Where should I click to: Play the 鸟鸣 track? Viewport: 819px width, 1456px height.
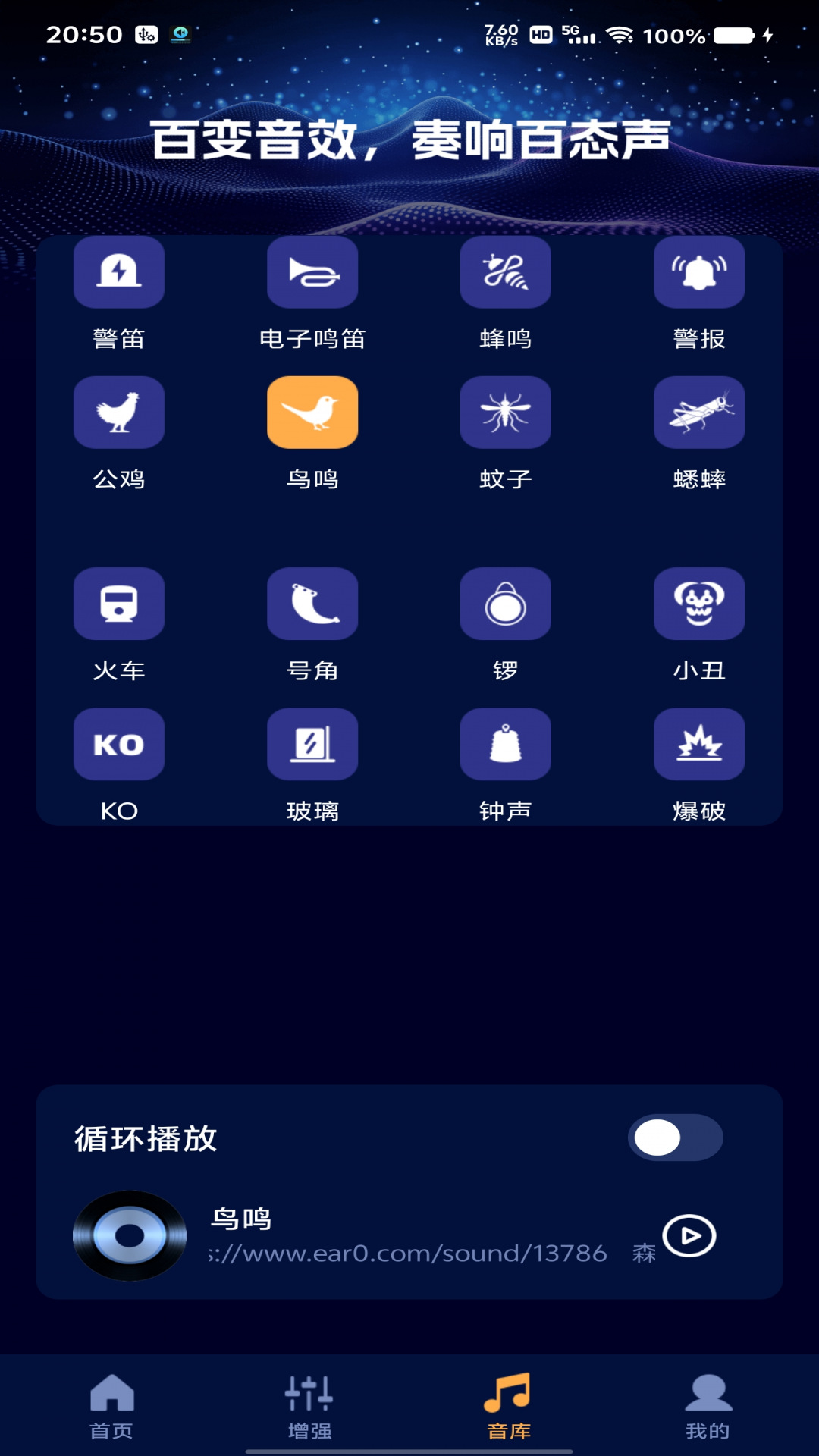[689, 1235]
